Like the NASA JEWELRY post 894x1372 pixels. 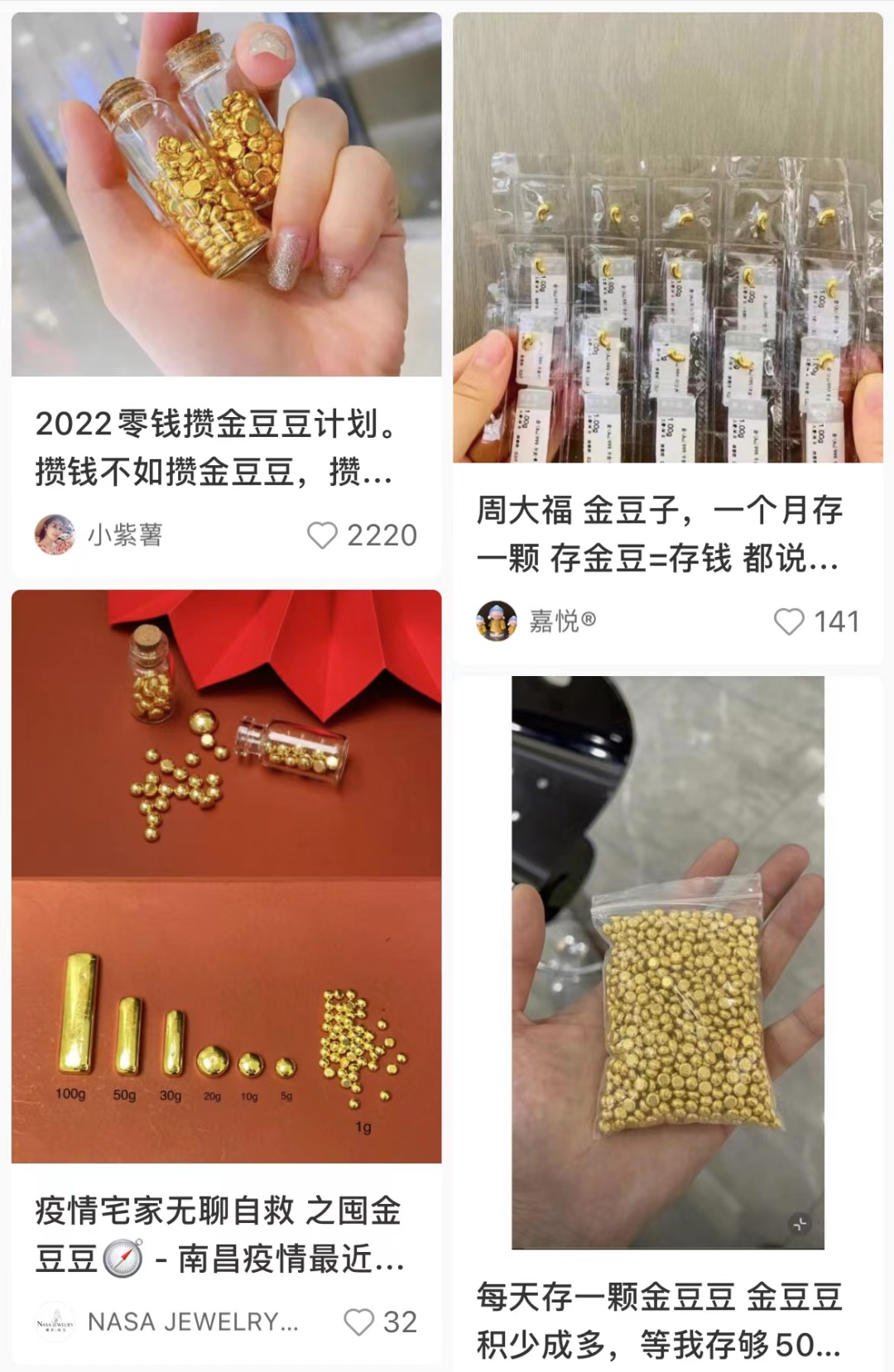pyautogui.click(x=358, y=1322)
